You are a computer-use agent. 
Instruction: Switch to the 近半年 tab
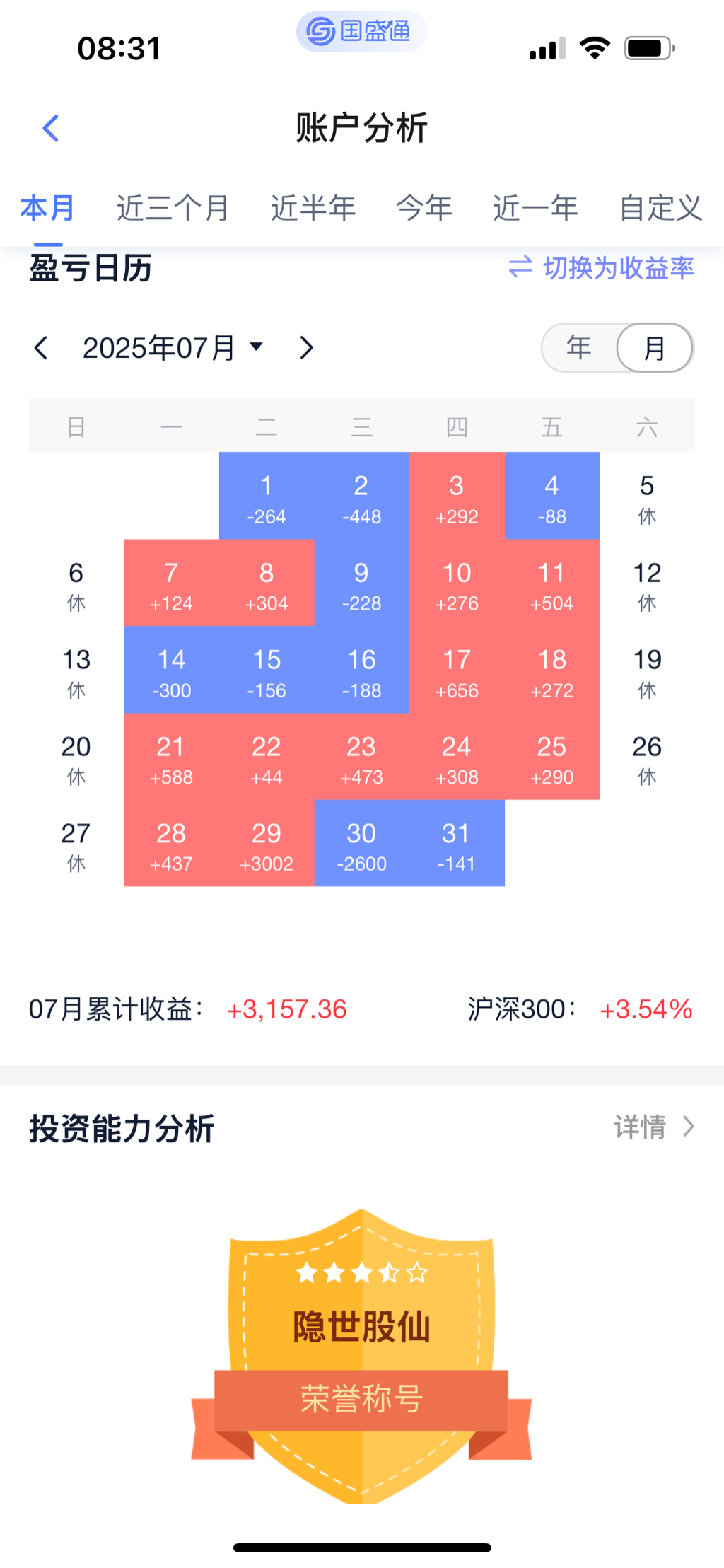(x=313, y=208)
